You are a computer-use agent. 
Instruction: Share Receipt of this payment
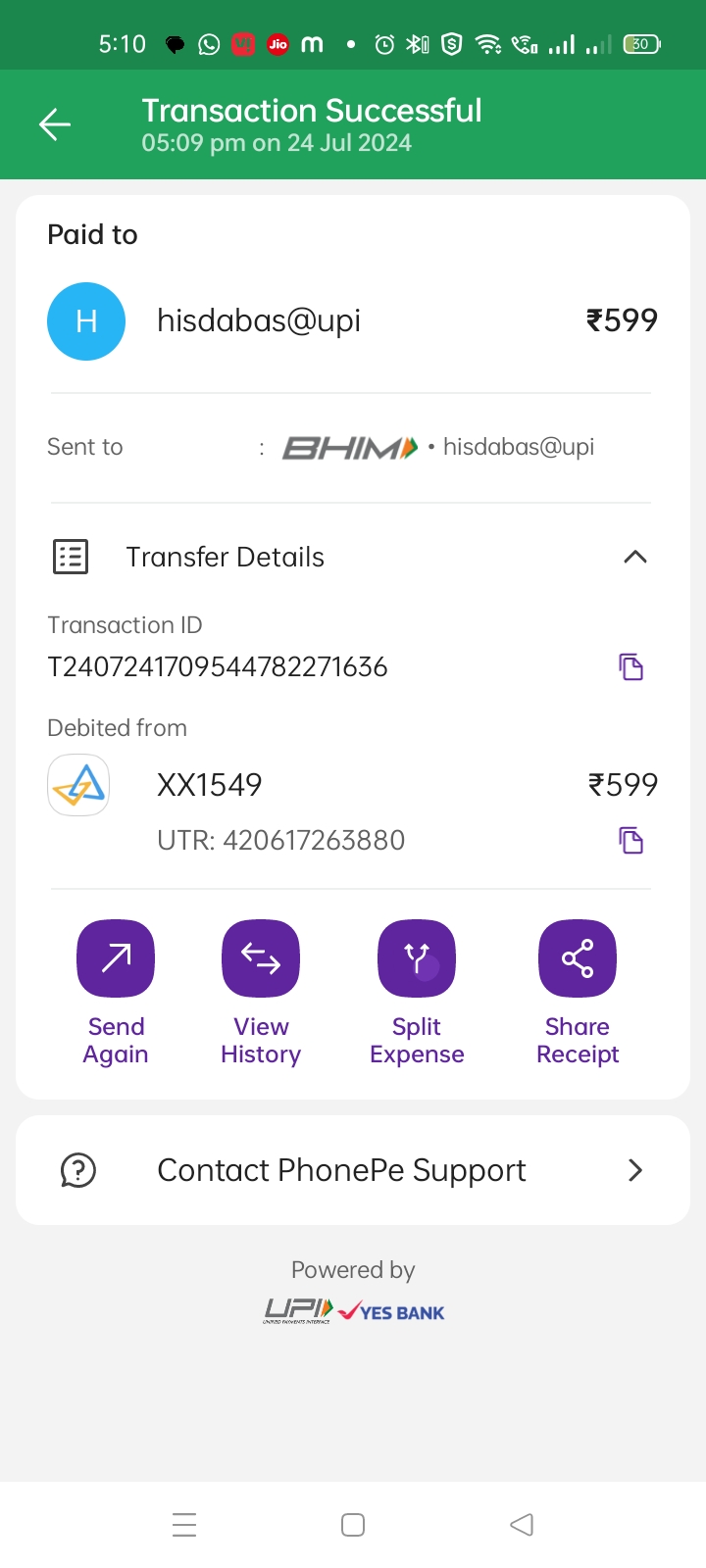coord(578,994)
